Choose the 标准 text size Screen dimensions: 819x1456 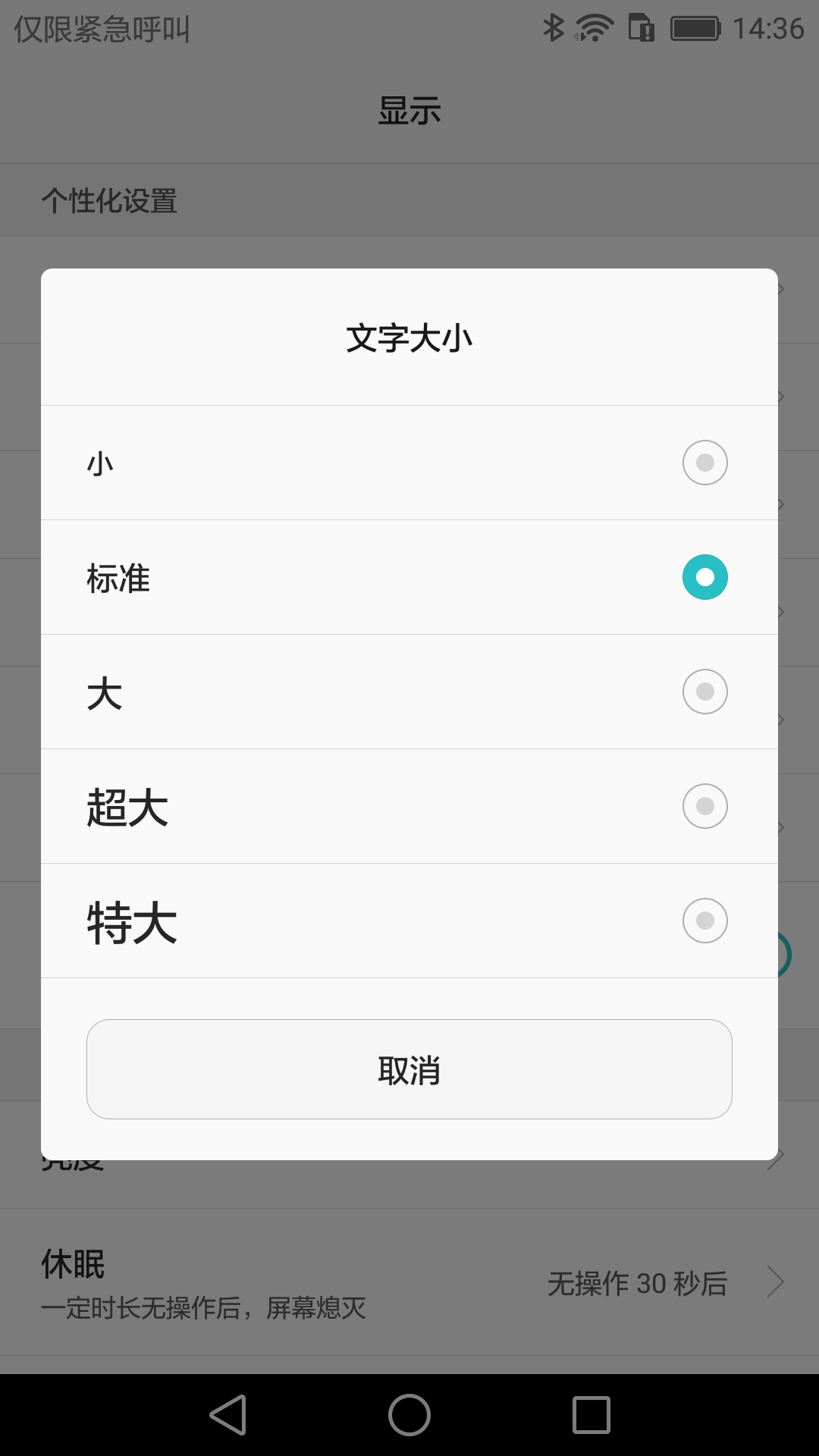click(409, 577)
